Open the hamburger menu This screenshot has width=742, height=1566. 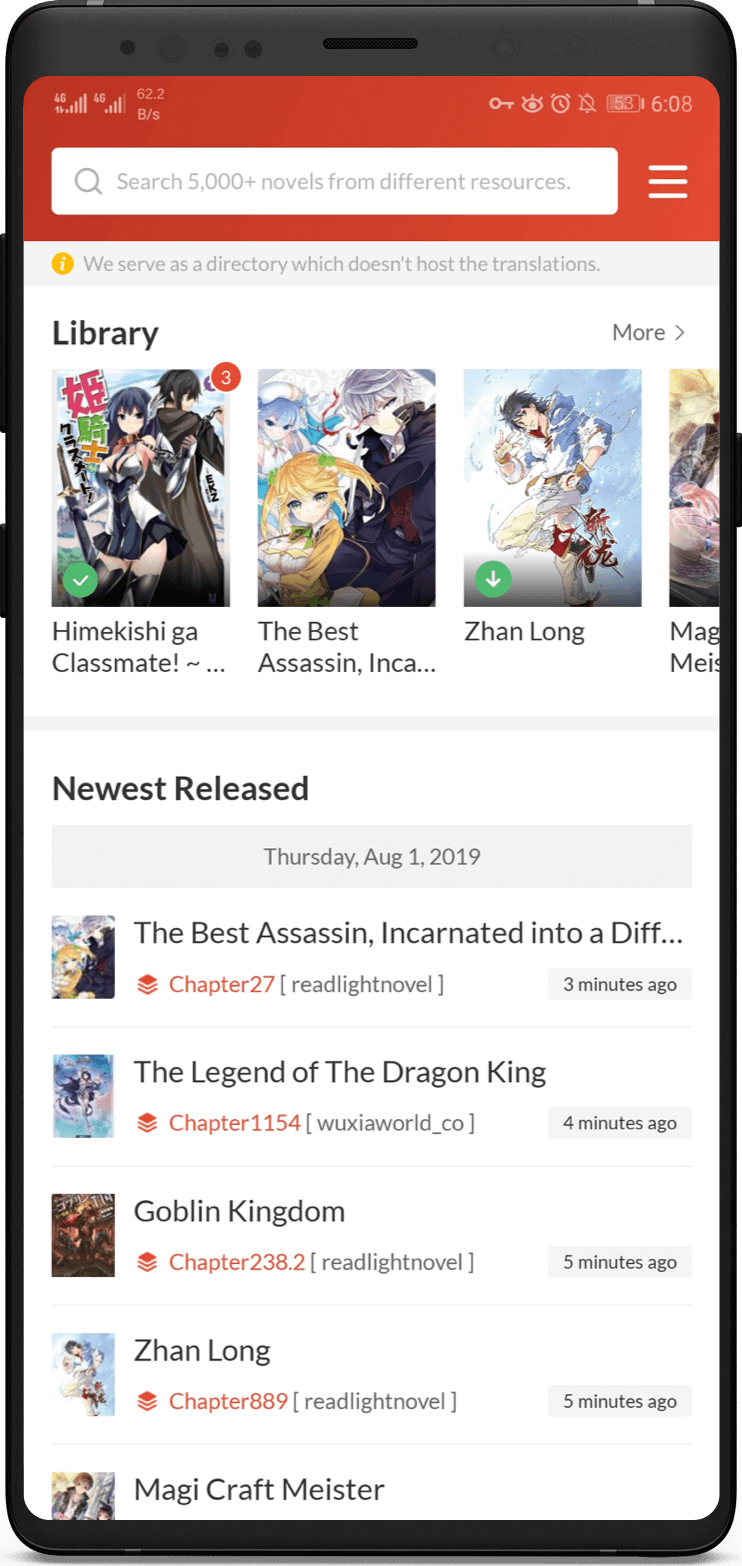point(667,181)
